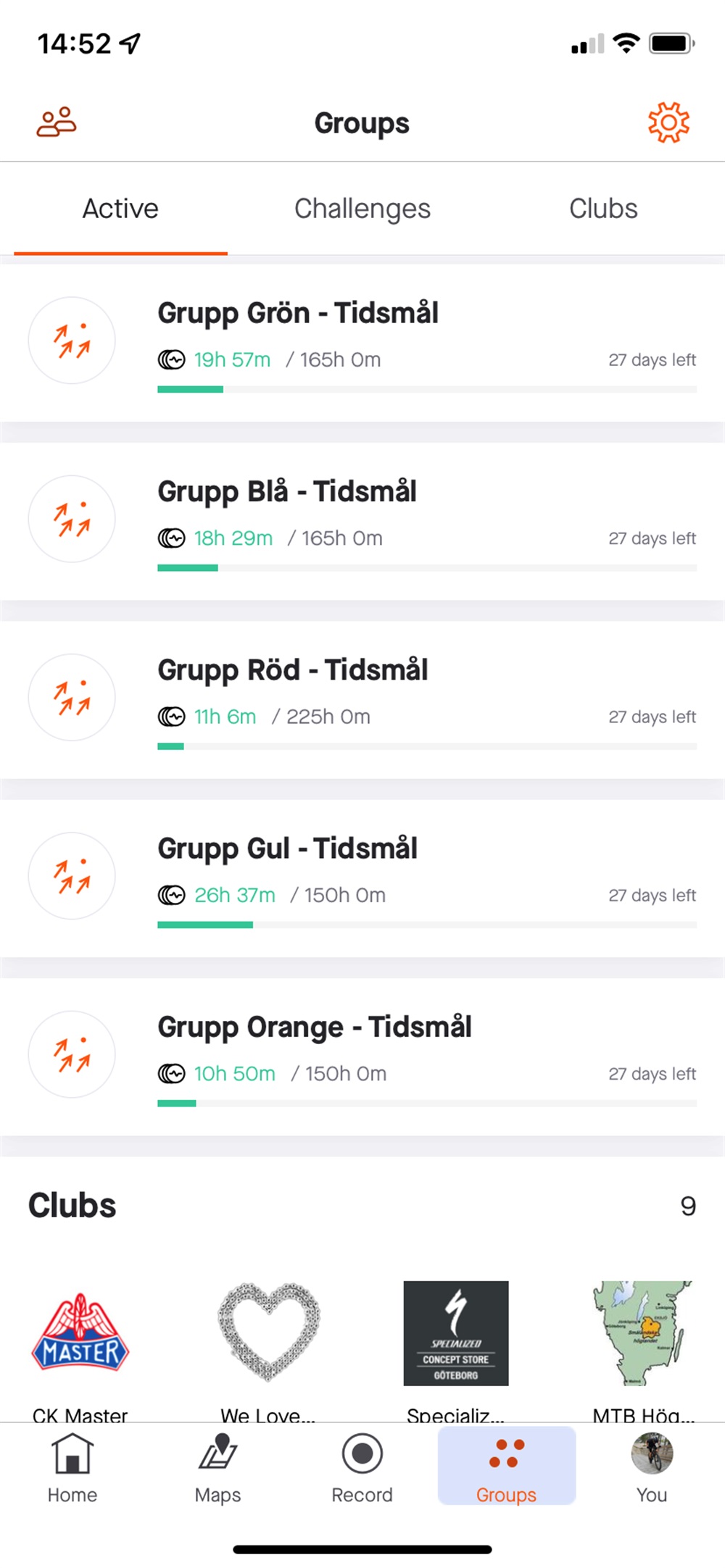This screenshot has height=1568, width=725.
Task: Go to the Home tab
Action: coord(72,1468)
